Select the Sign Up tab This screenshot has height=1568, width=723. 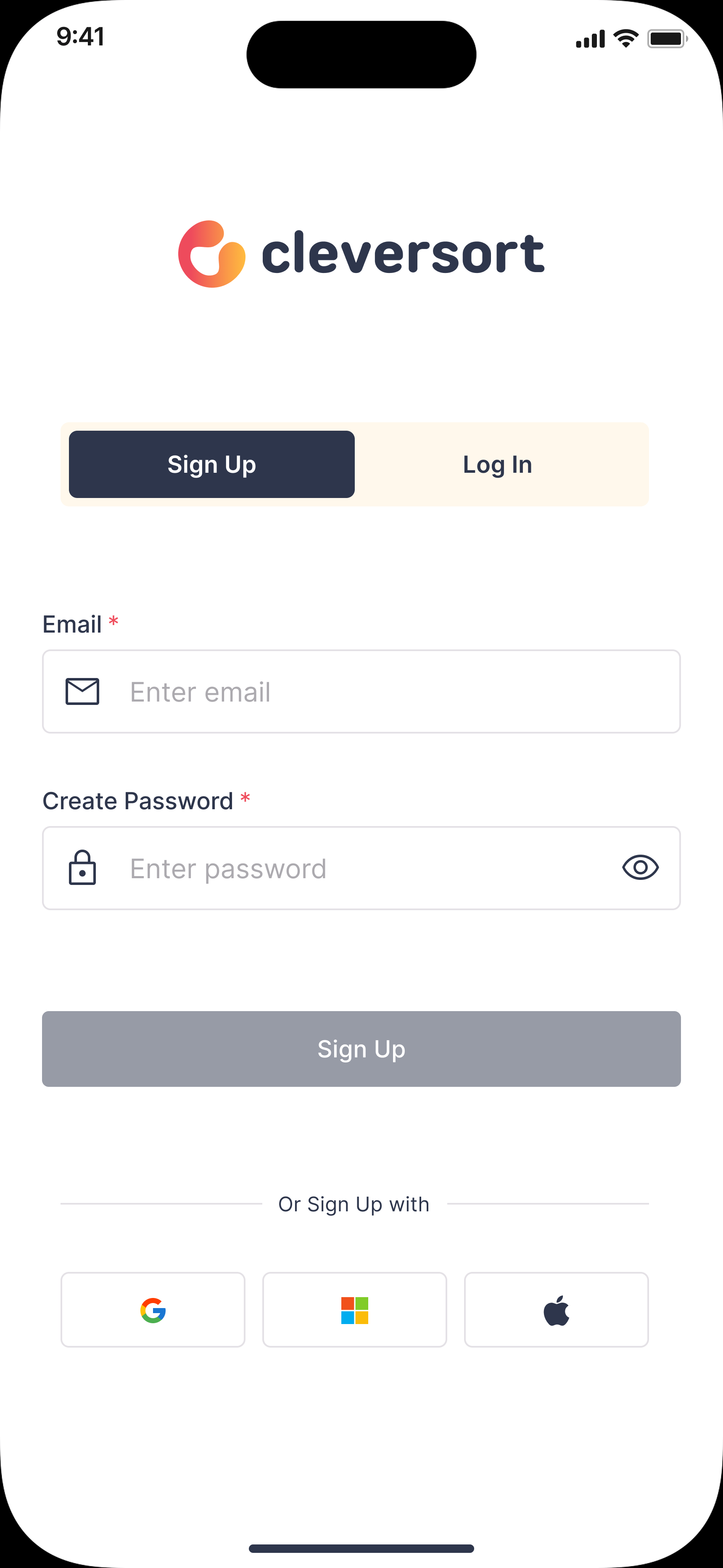pos(211,464)
